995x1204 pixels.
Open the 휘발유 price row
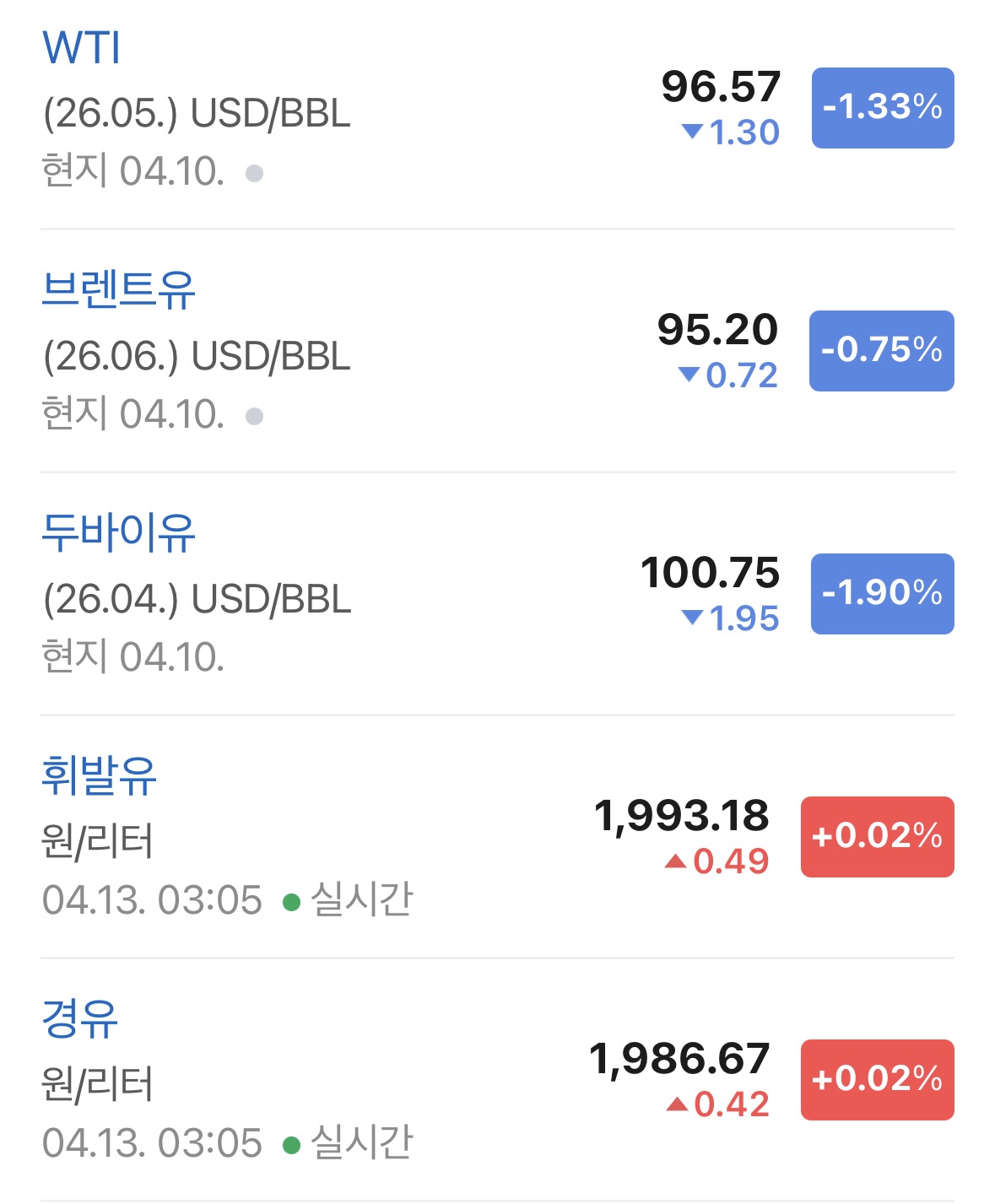pos(497,836)
